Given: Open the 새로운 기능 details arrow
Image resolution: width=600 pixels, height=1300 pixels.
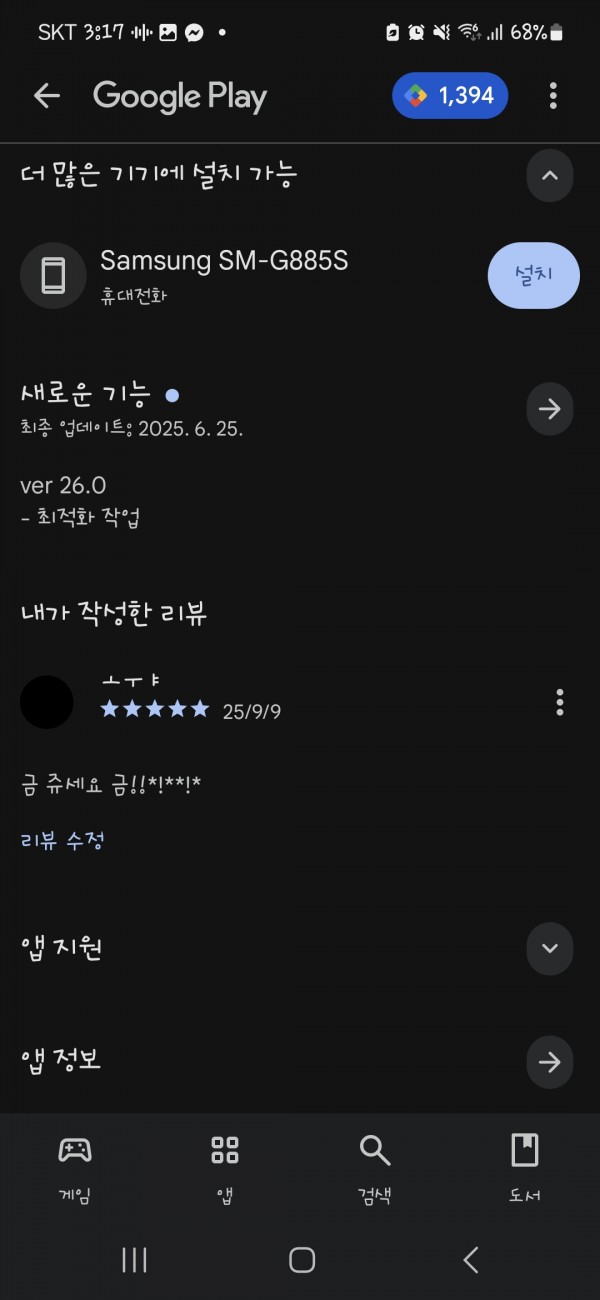Looking at the screenshot, I should pos(550,409).
